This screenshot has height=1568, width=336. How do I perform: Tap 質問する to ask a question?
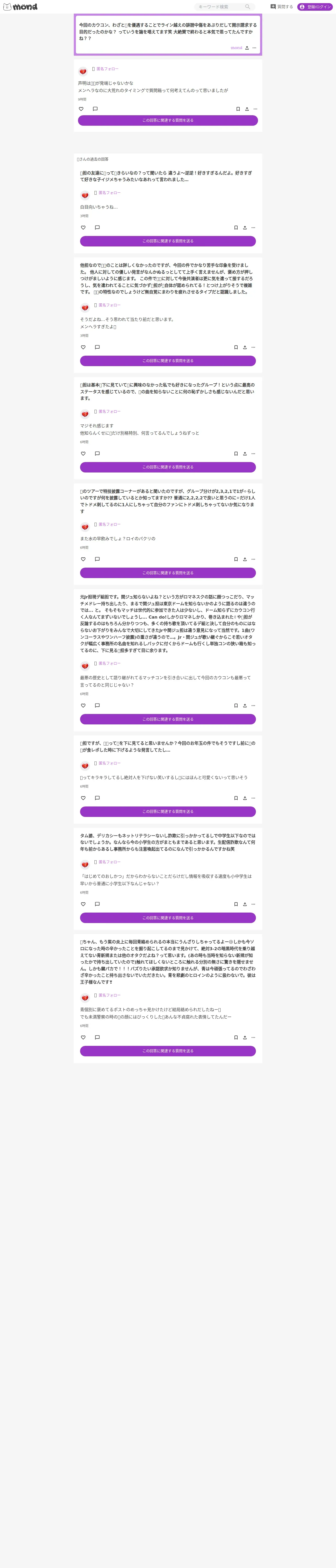pyautogui.click(x=282, y=7)
